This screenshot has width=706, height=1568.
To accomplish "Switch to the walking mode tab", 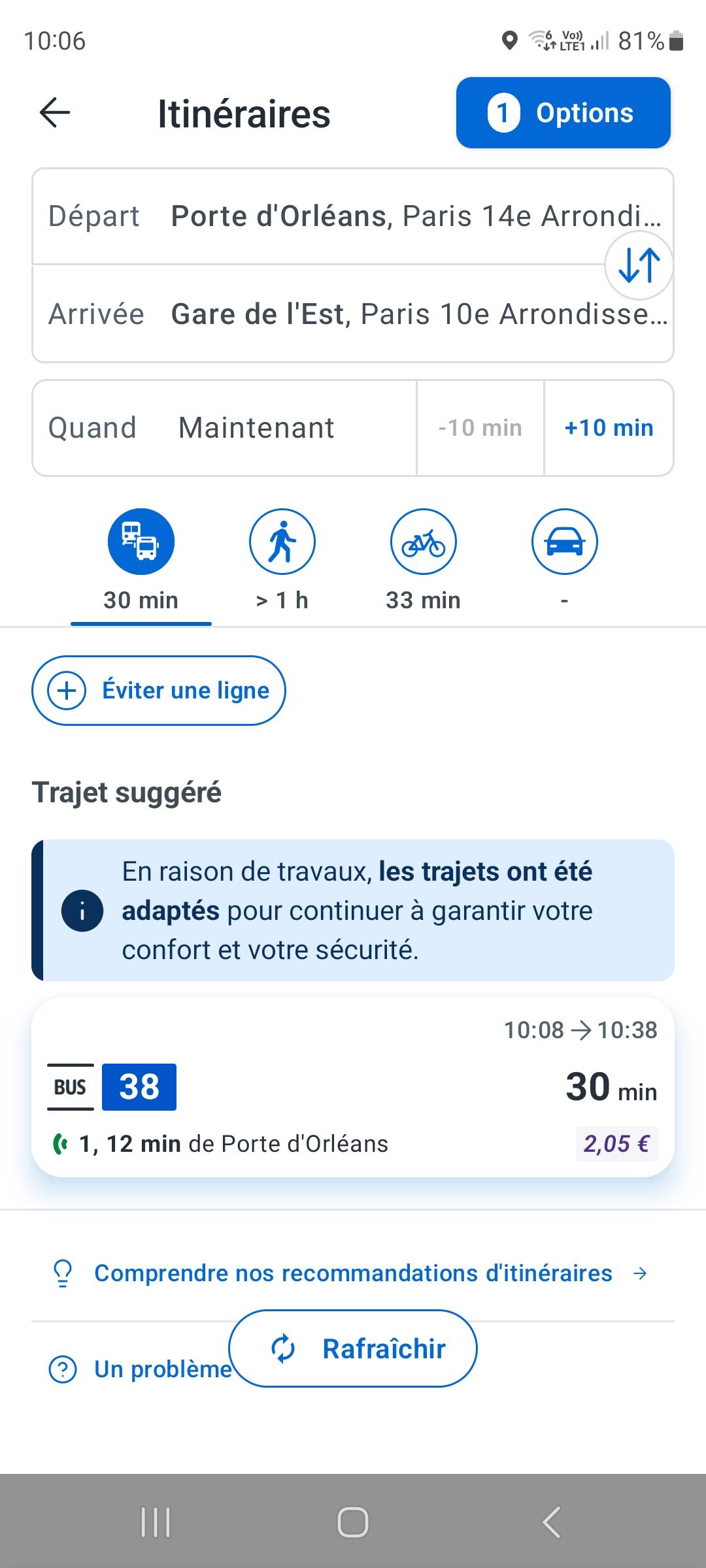I will (x=282, y=560).
